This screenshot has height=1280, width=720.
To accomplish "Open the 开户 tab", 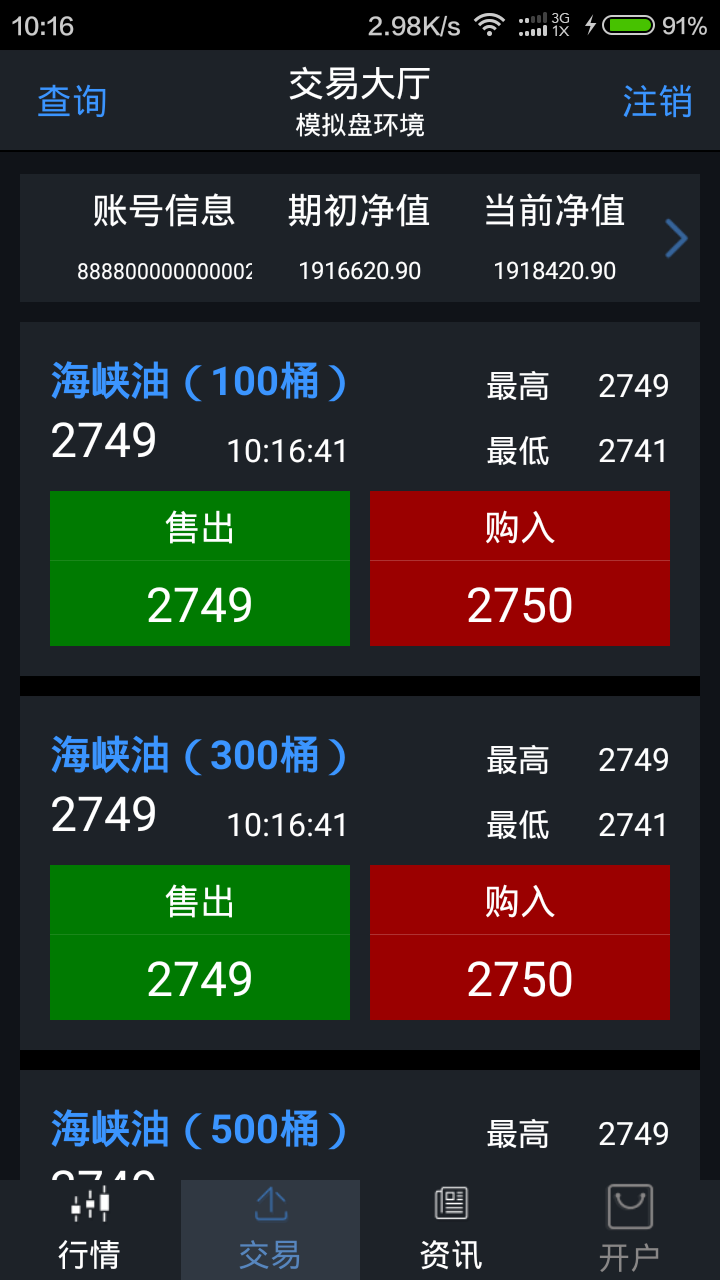I will (x=630, y=1230).
